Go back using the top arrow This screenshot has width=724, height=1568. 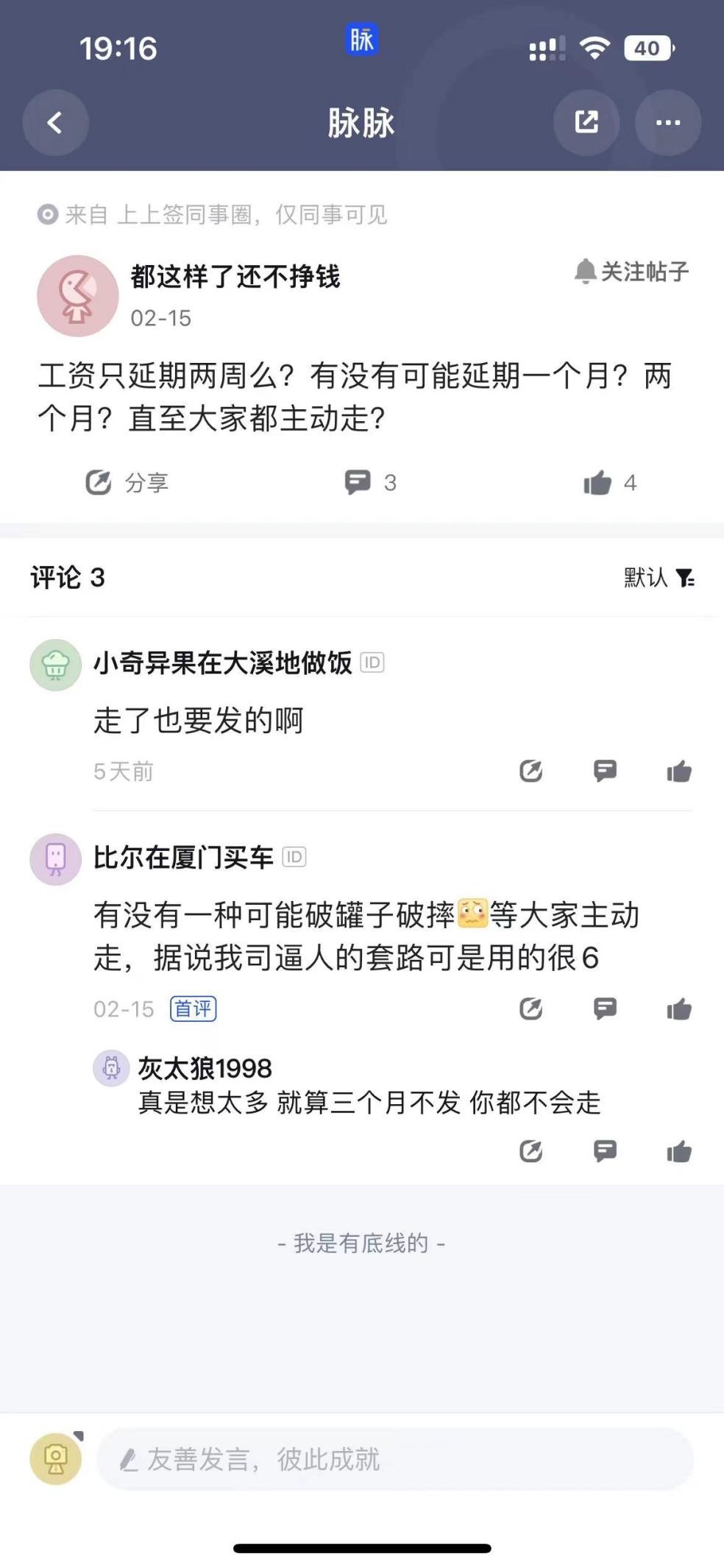coord(55,122)
